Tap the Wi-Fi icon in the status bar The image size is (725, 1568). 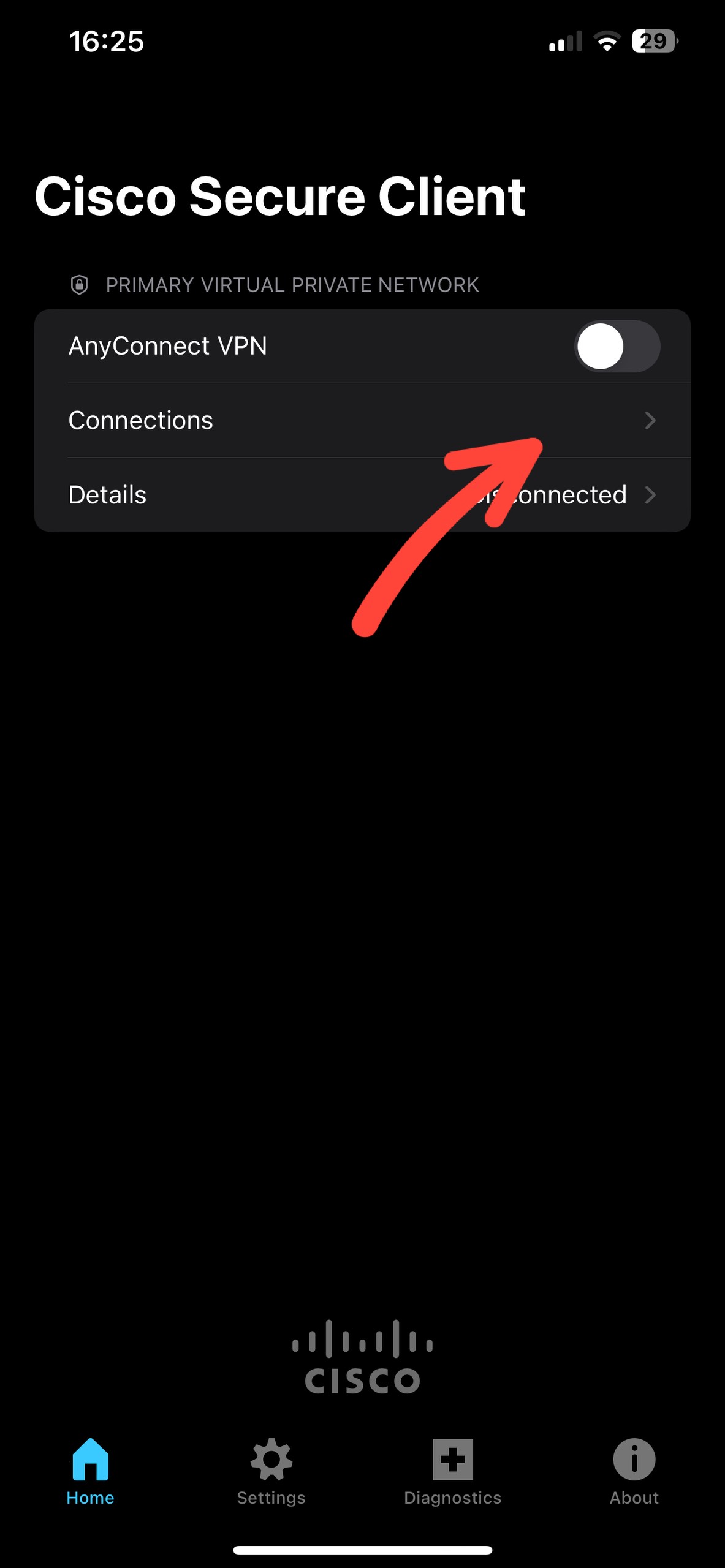click(x=607, y=41)
